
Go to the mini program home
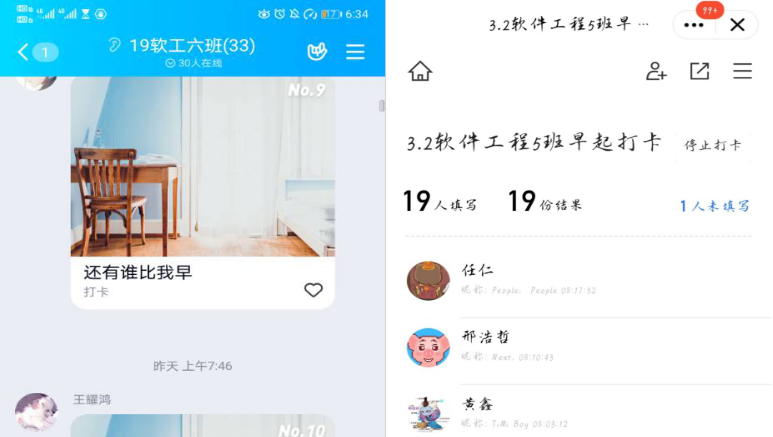tap(420, 71)
